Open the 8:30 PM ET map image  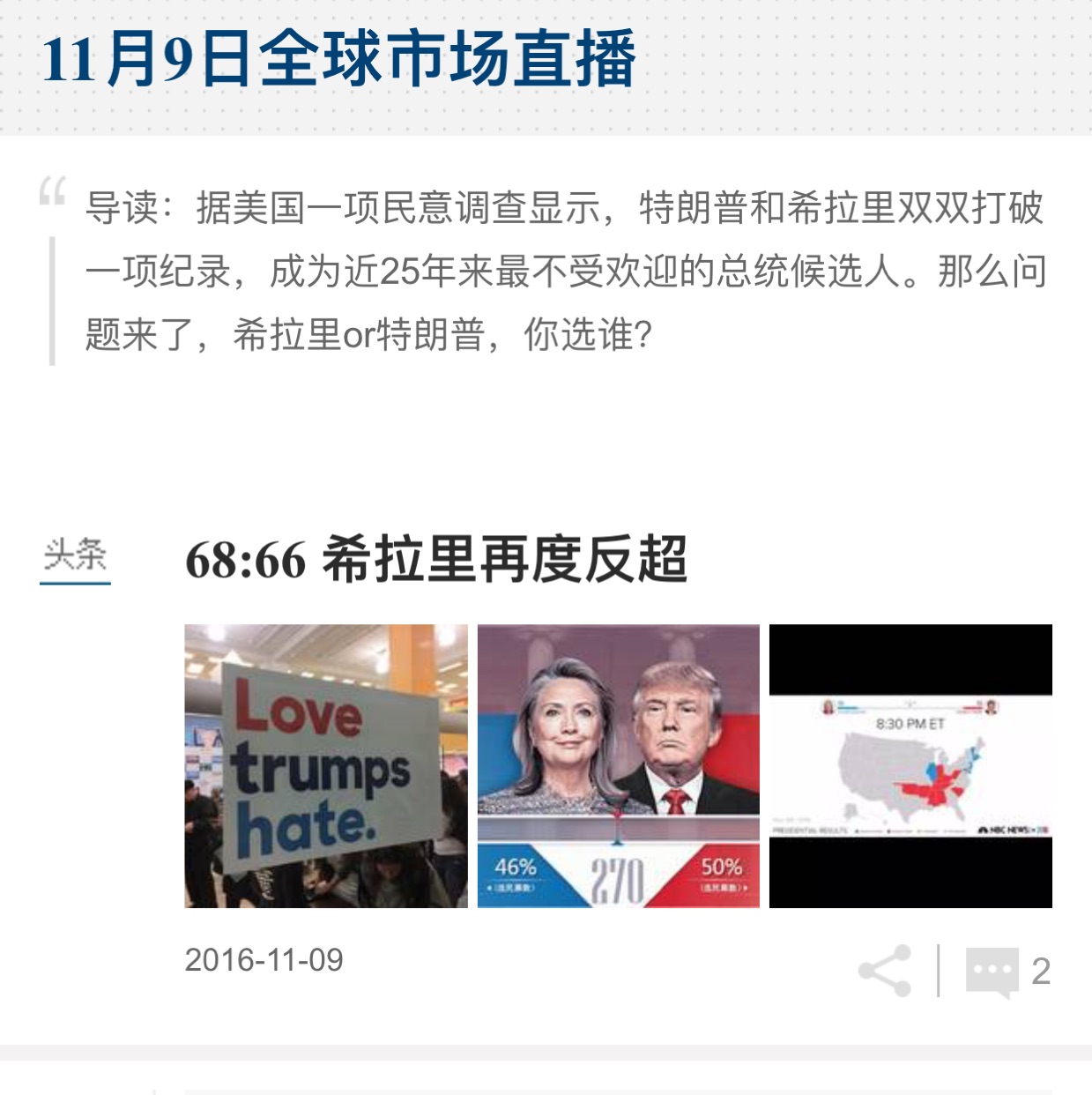(910, 766)
